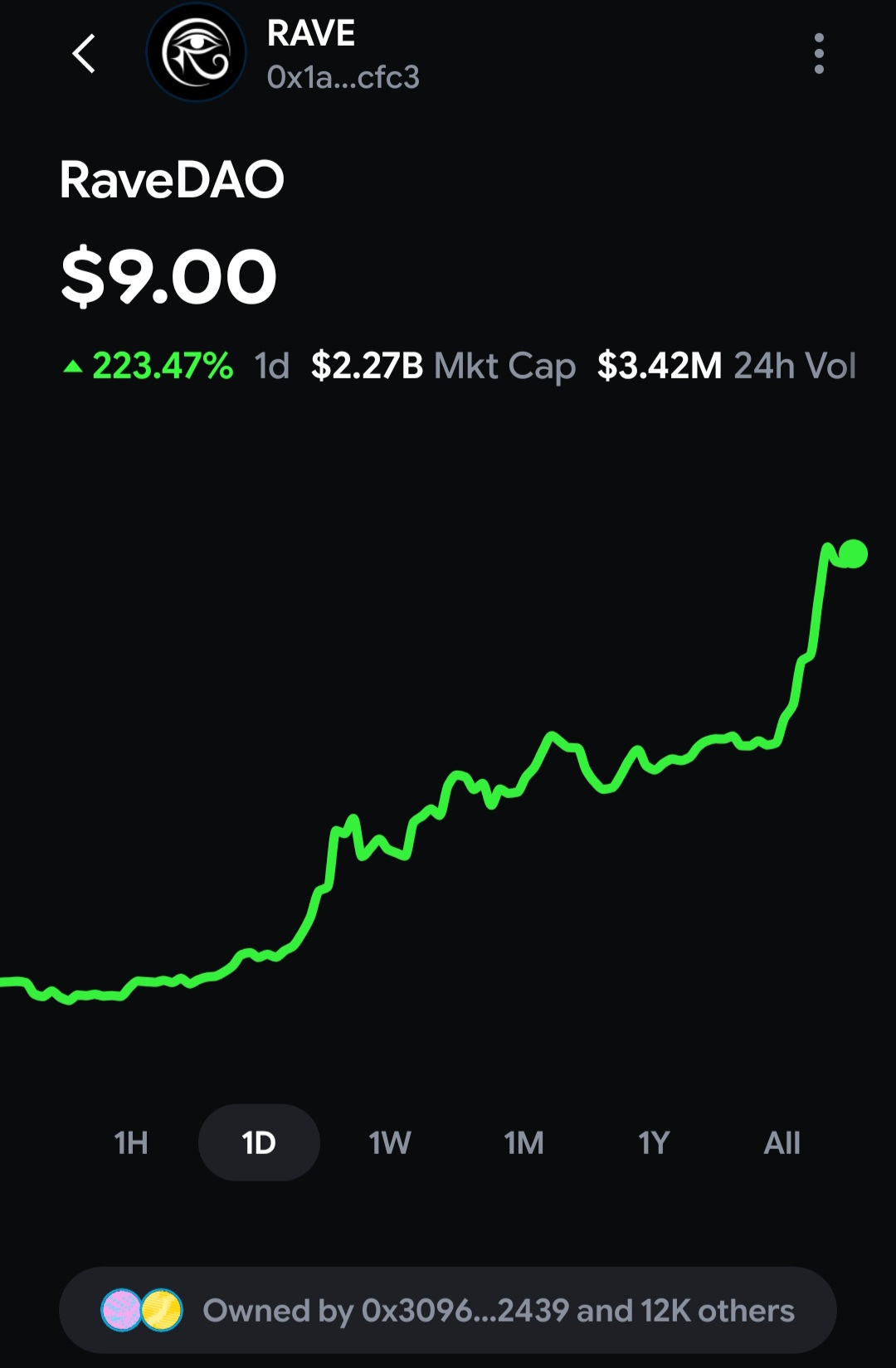Switch to All time chart
The image size is (896, 1368).
point(782,1143)
